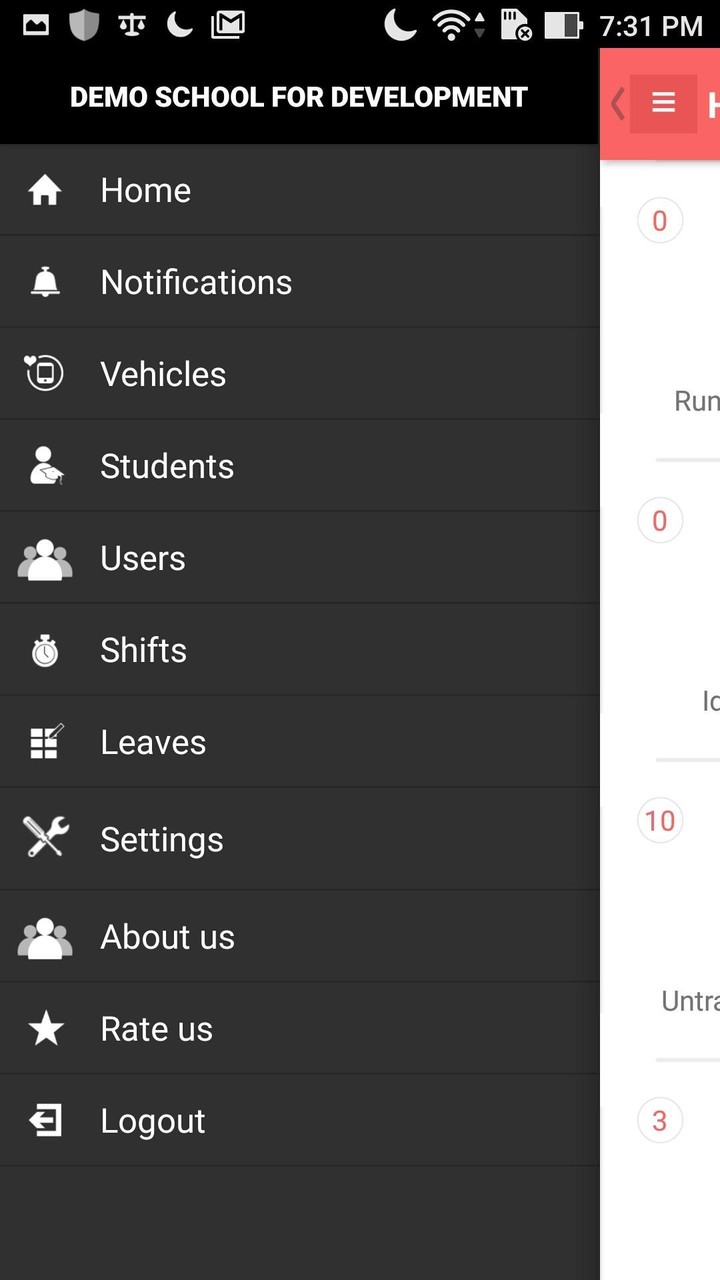Viewport: 720px width, 1280px height.
Task: Collapse the navigation drawer with the chevron
Action: click(617, 103)
